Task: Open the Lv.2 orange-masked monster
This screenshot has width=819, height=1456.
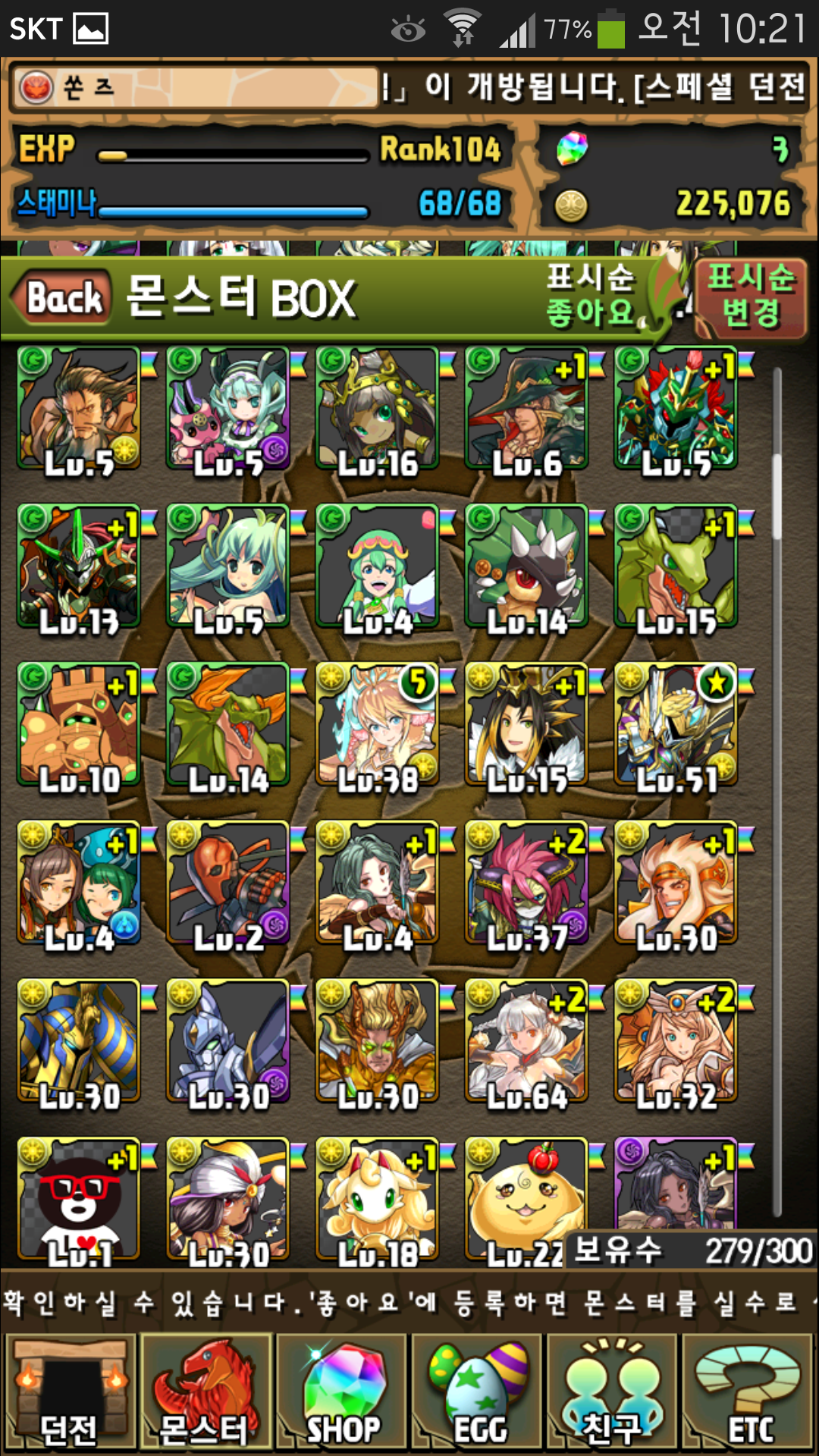Action: [x=227, y=883]
